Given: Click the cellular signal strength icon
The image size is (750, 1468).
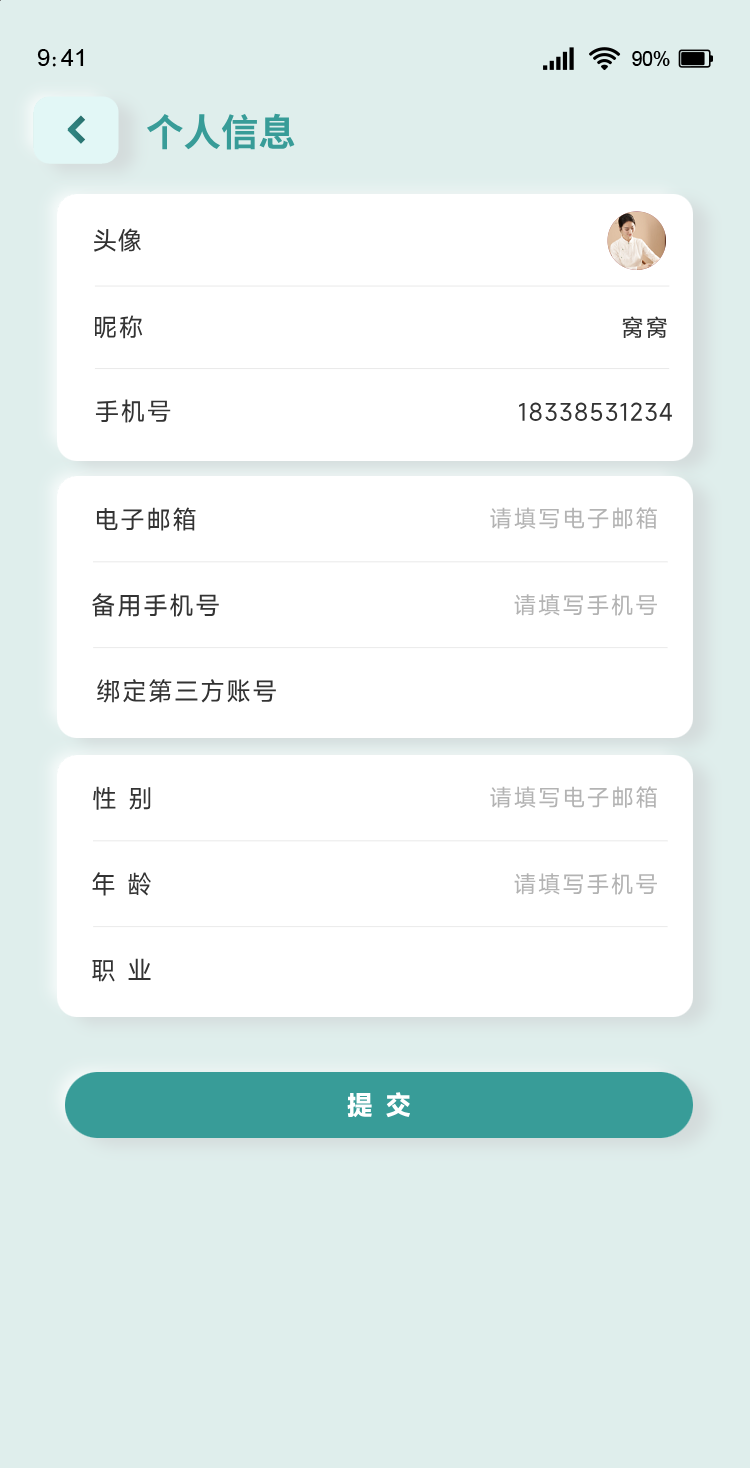Looking at the screenshot, I should 557,59.
